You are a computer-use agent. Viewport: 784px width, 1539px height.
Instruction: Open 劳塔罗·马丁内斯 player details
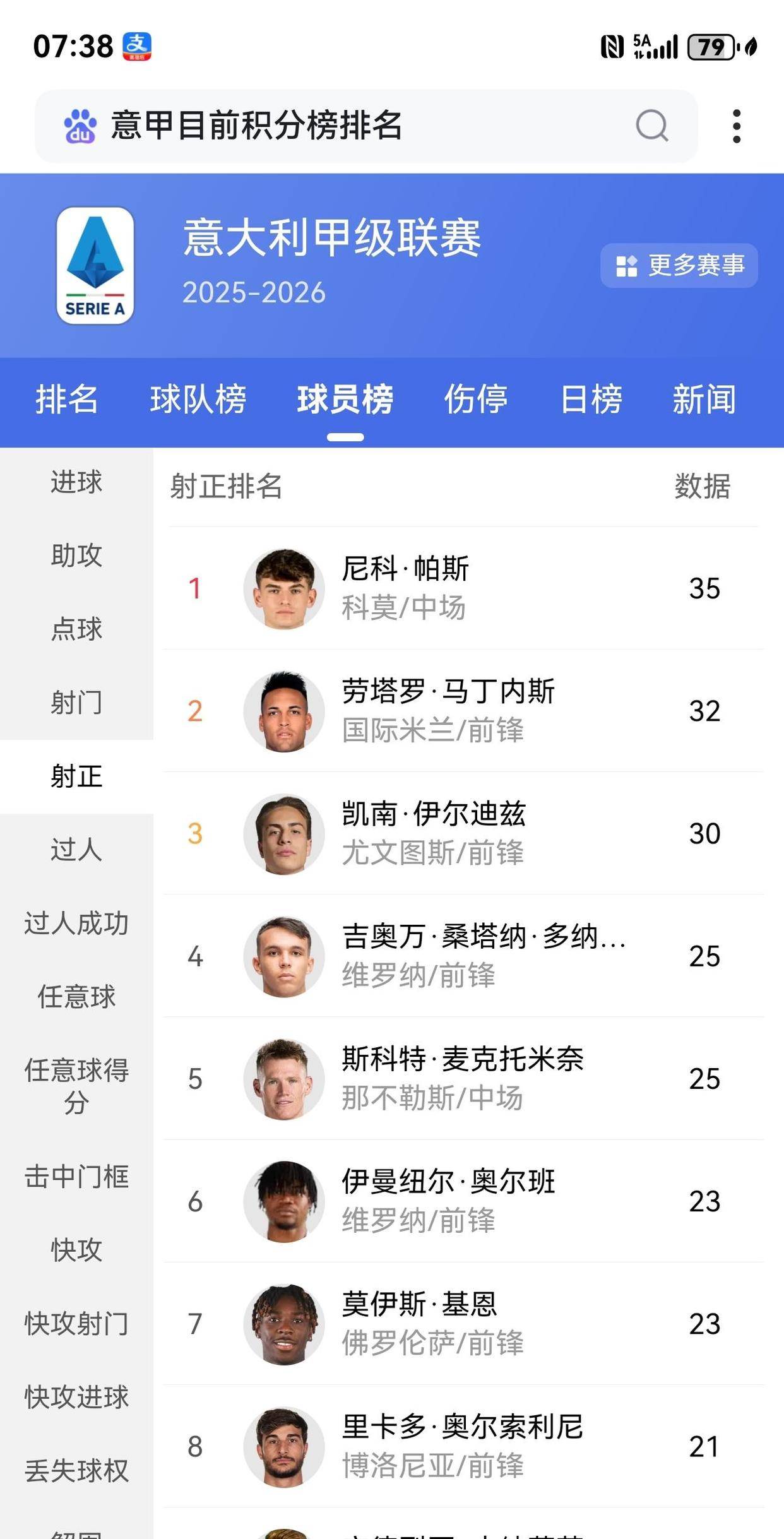[x=463, y=711]
